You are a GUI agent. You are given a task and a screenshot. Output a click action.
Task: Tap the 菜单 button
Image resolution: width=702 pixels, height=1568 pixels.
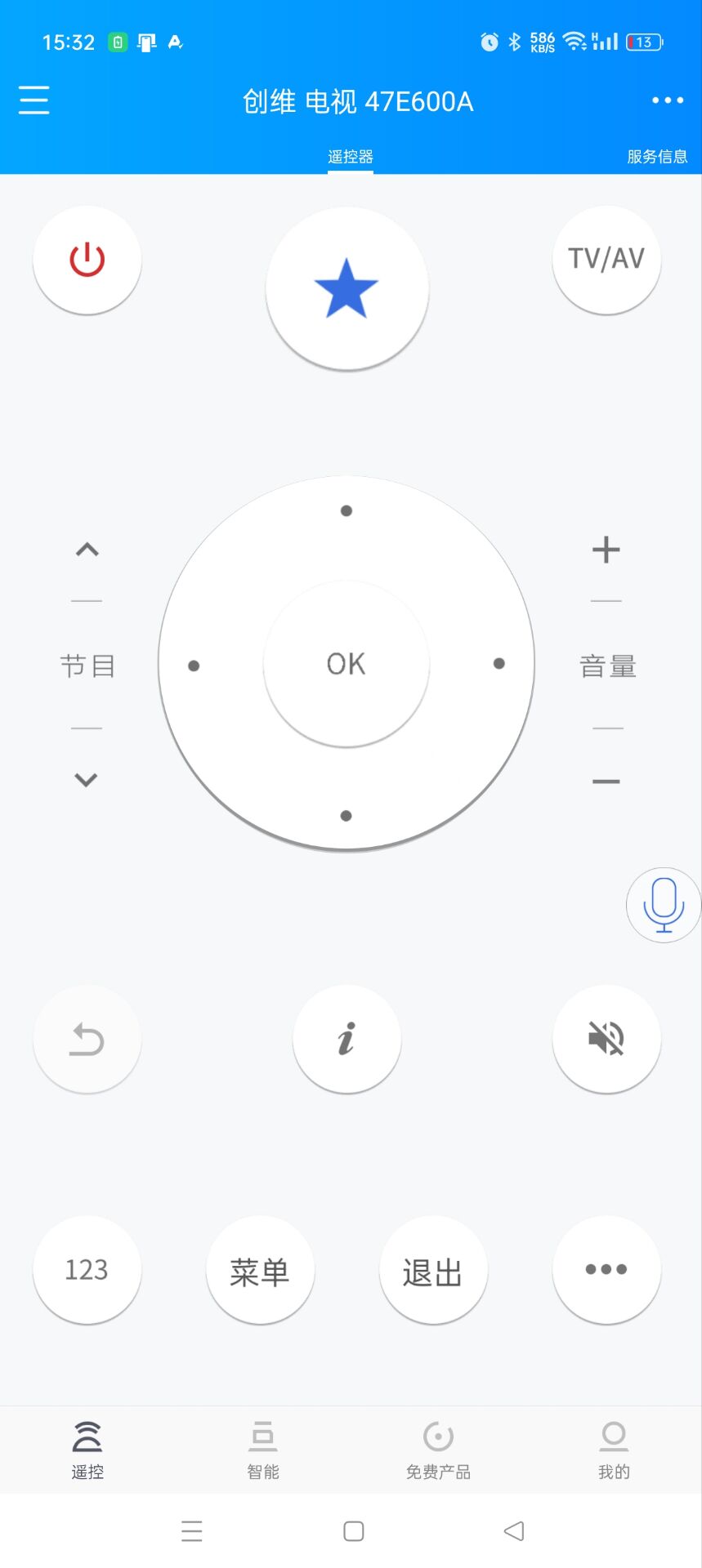[x=260, y=1271]
